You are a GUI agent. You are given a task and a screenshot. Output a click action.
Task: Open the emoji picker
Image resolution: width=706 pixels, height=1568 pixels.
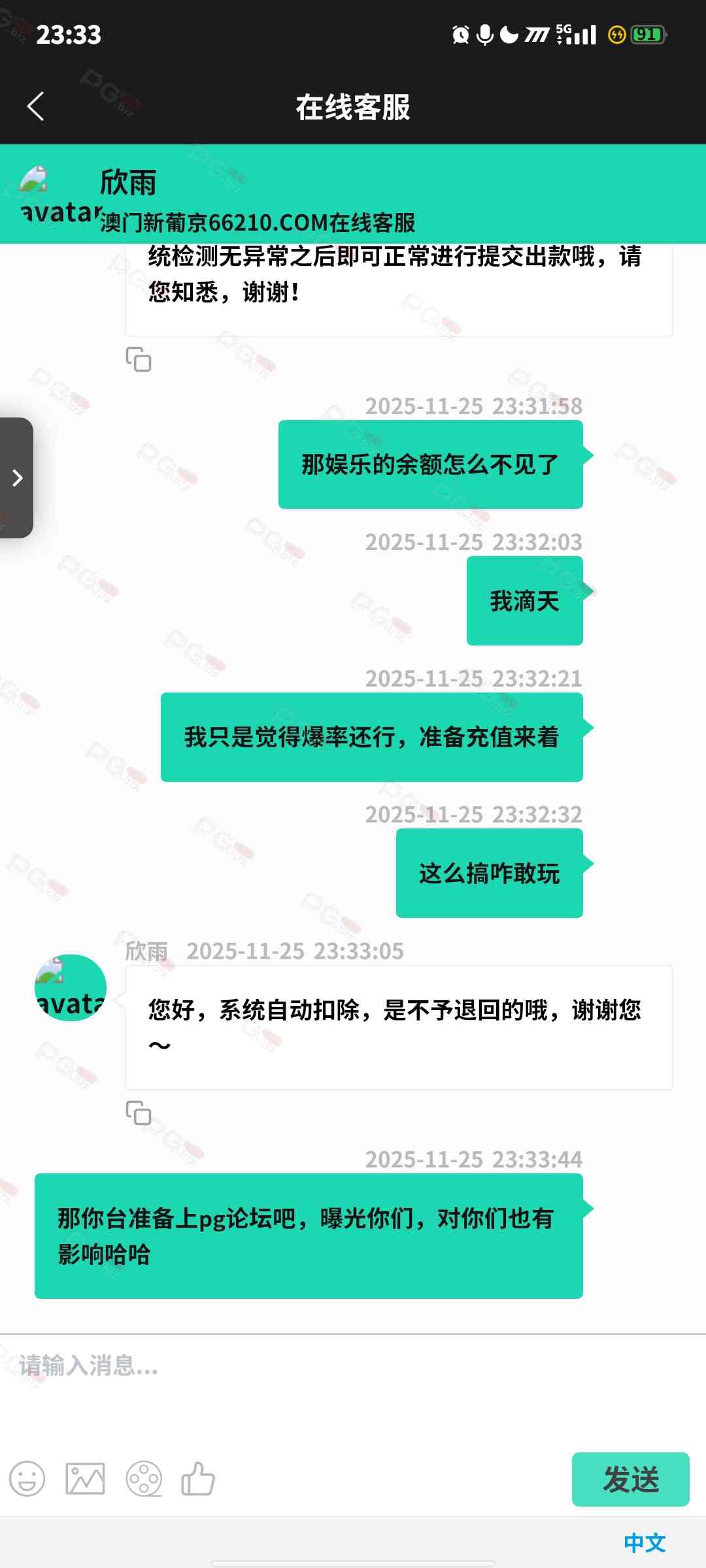[27, 1478]
